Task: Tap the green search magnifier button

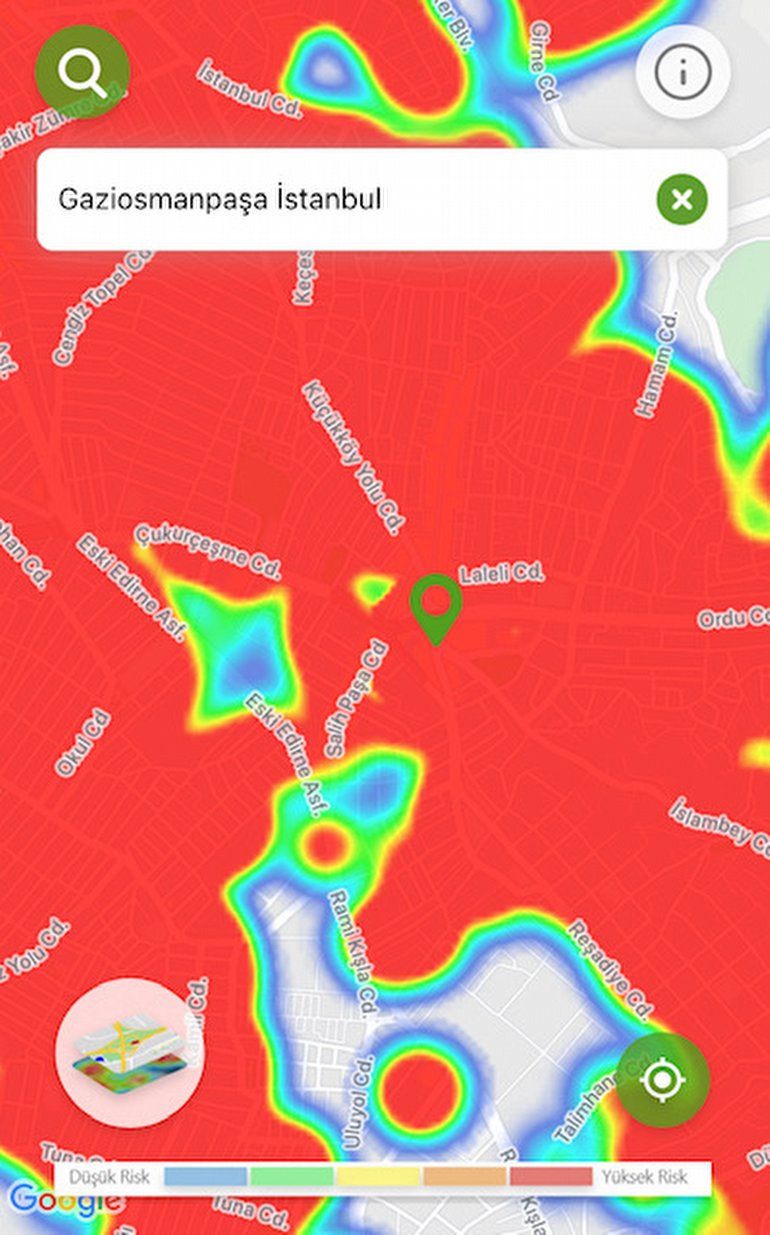Action: coord(82,71)
